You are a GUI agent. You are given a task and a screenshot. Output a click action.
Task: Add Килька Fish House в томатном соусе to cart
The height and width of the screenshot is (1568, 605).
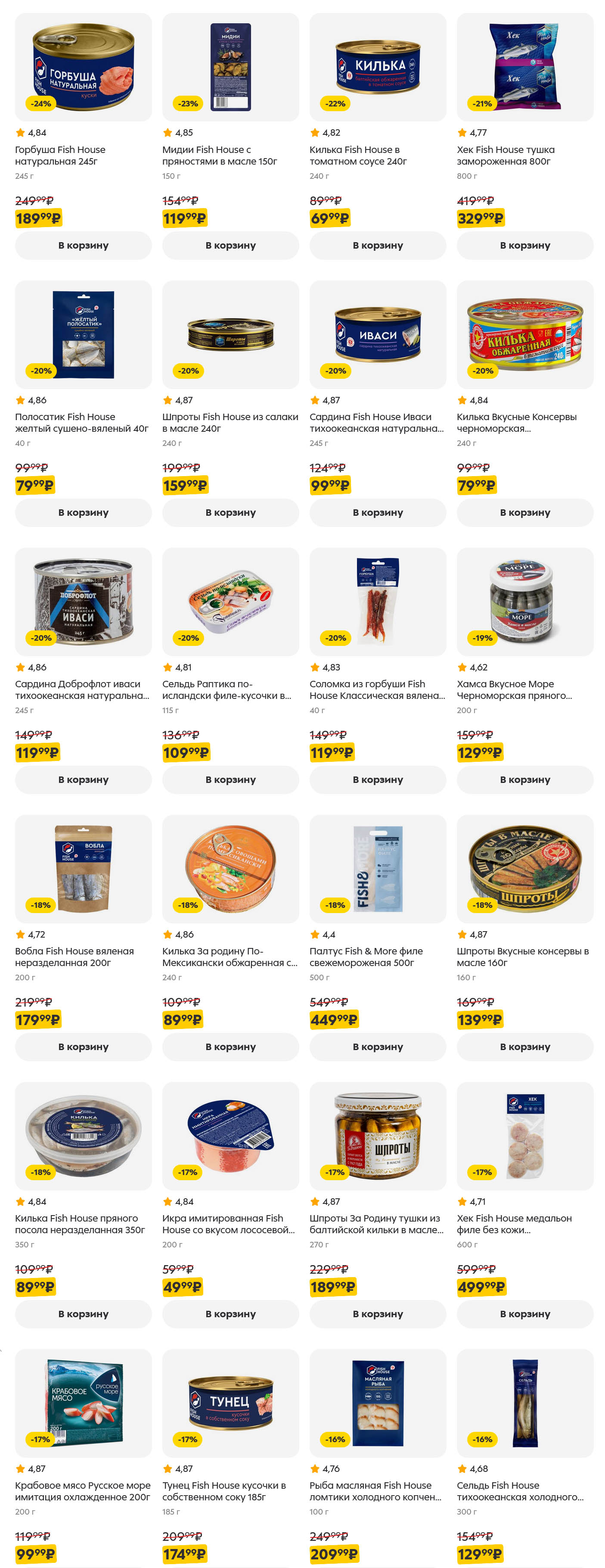point(377,245)
